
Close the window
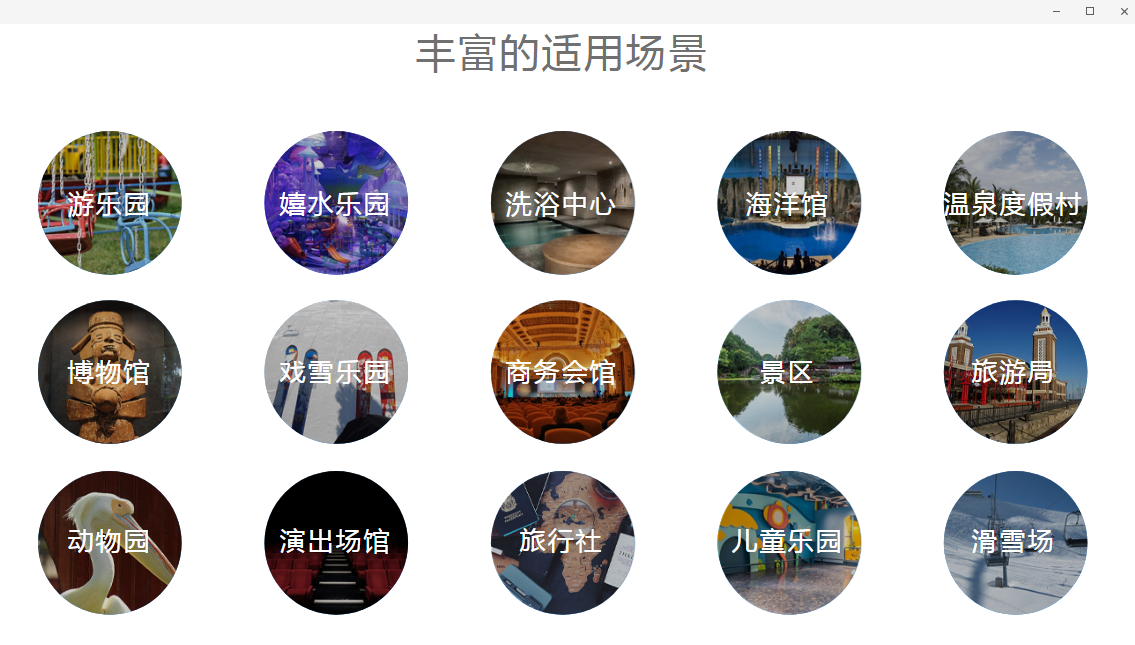[1123, 11]
